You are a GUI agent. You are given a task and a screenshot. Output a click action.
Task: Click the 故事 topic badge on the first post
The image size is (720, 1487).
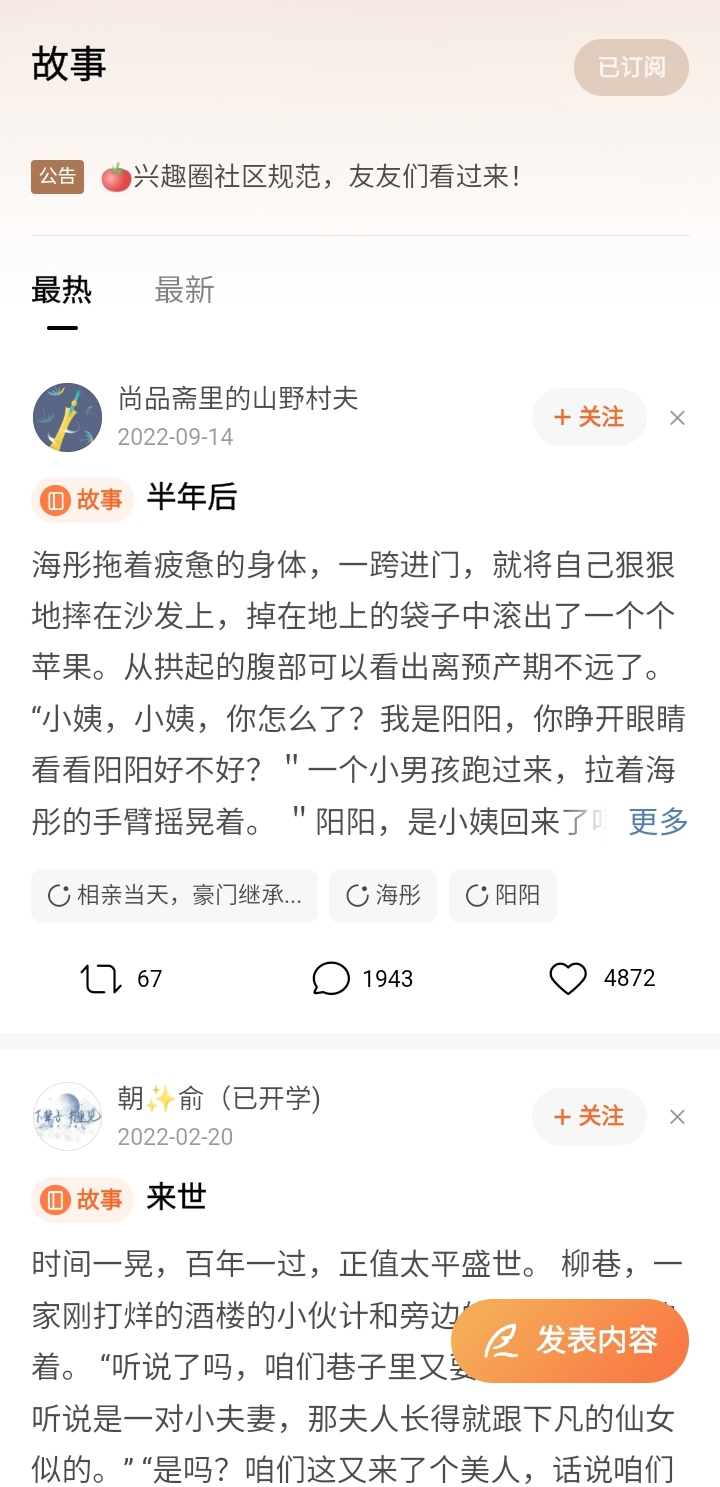point(81,499)
